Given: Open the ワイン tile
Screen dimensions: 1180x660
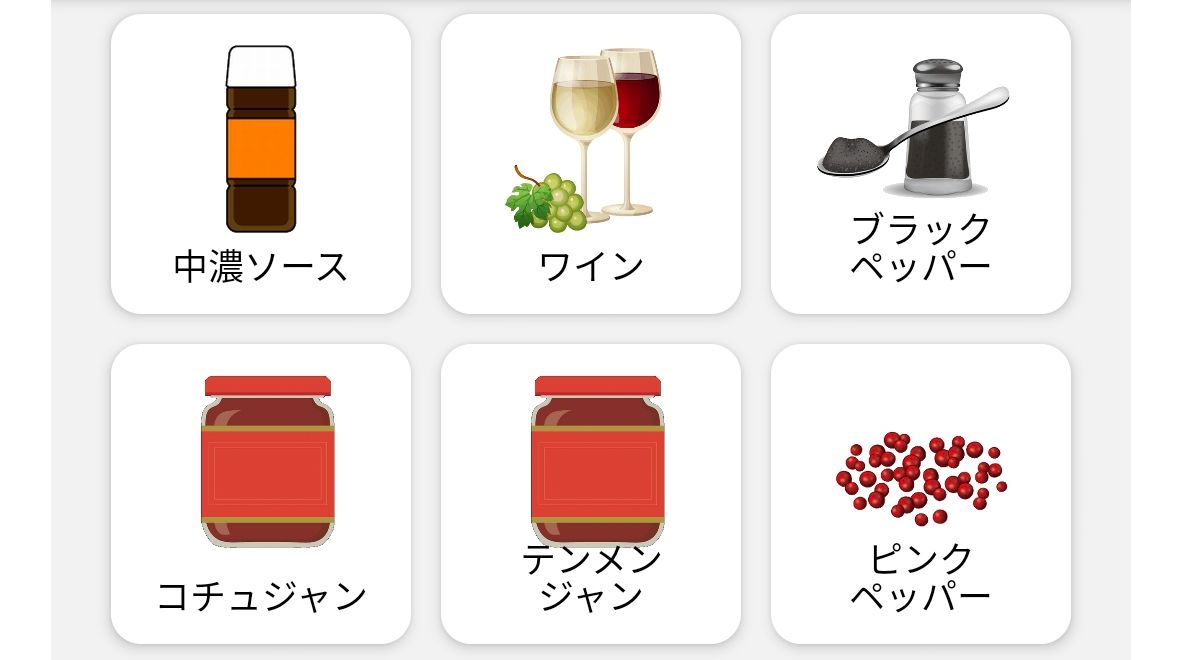Looking at the screenshot, I should point(590,164).
